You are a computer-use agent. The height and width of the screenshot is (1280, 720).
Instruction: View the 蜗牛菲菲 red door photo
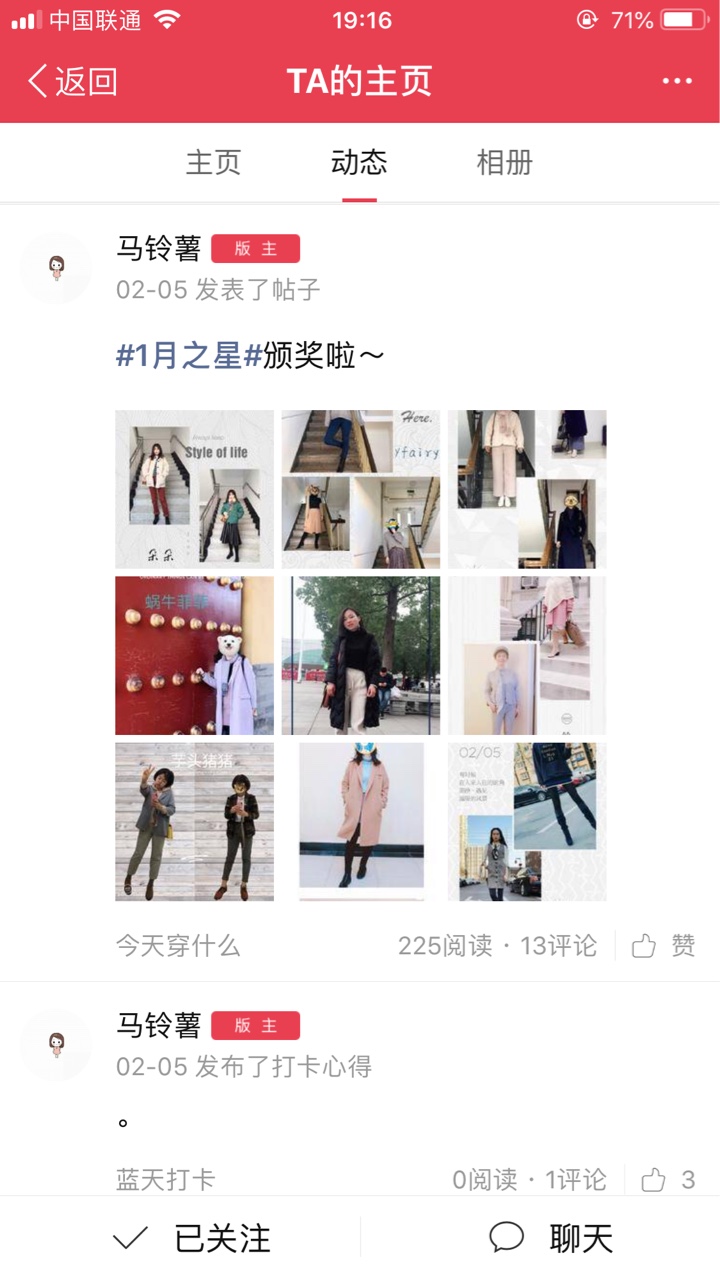click(194, 655)
